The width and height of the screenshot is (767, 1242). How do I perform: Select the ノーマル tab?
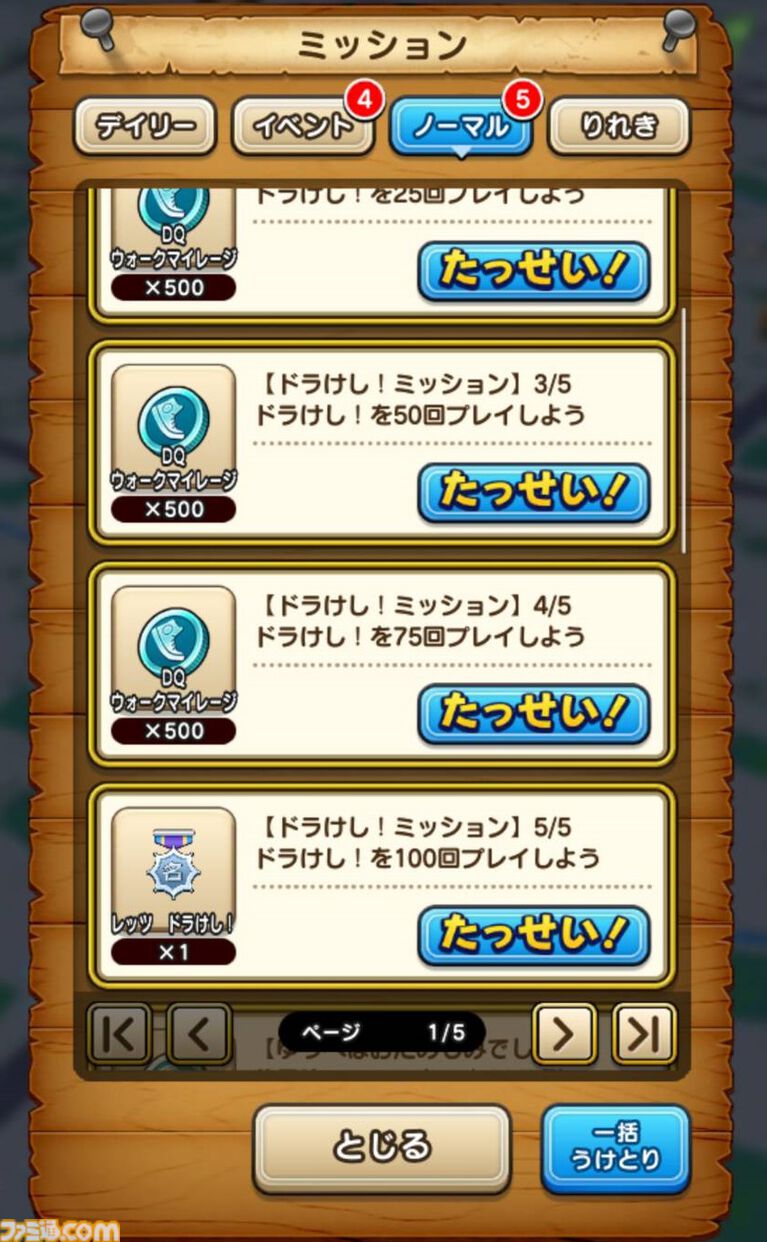click(460, 126)
